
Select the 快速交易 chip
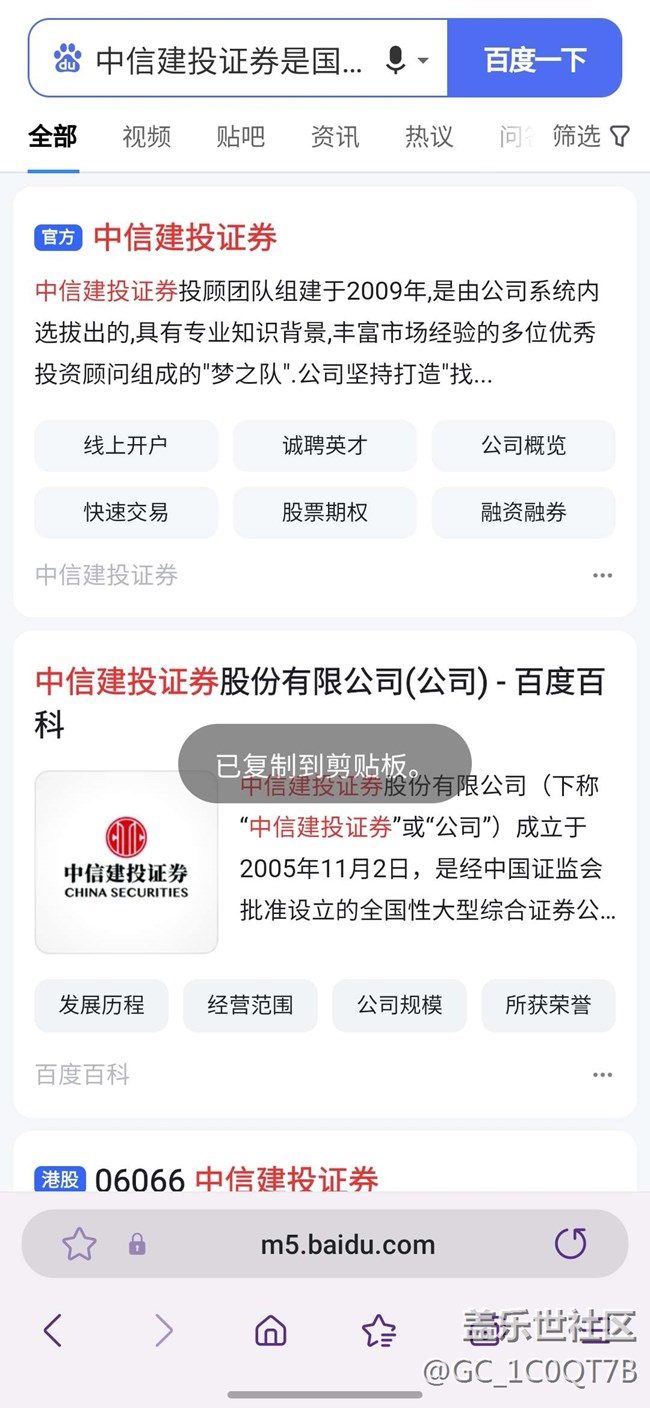tap(126, 513)
